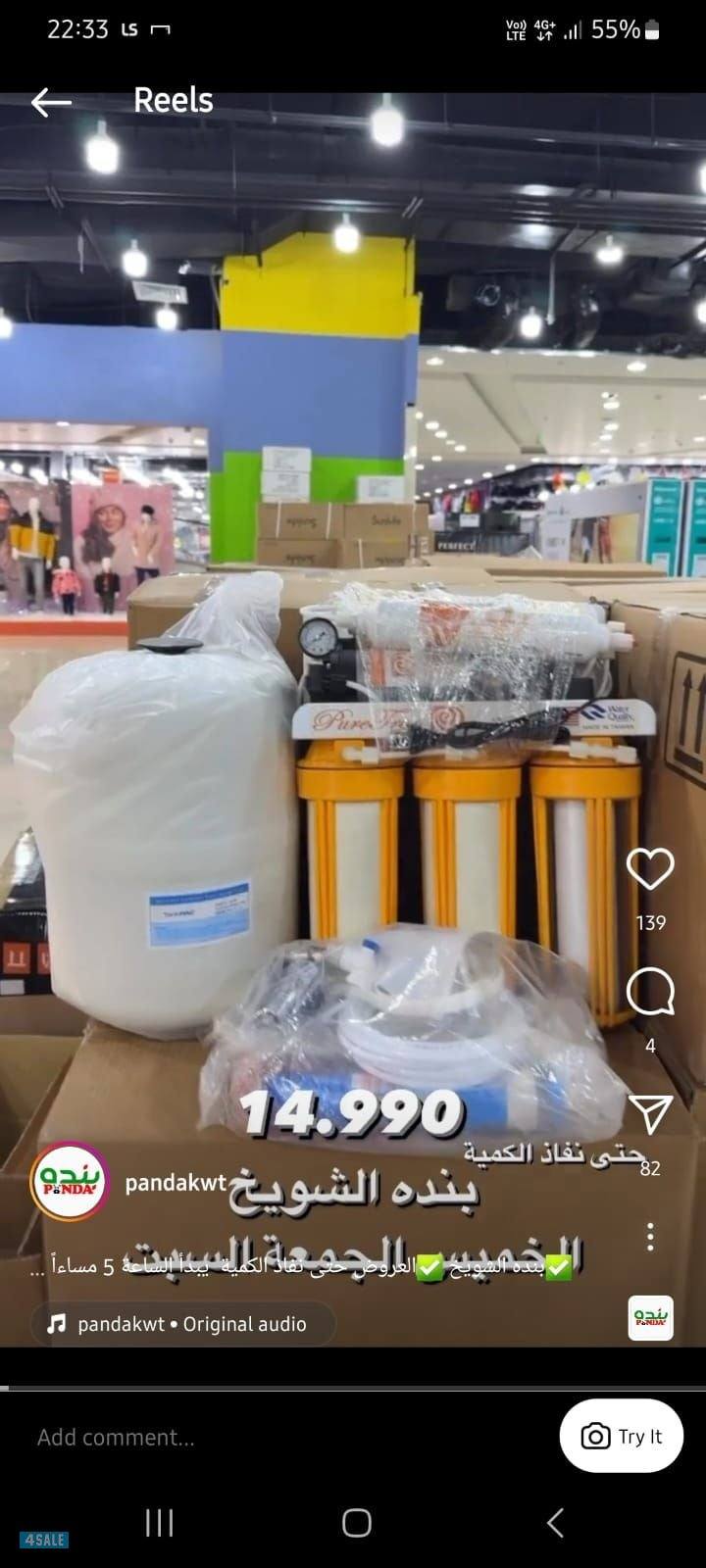Open pandakwt profile picture

(70, 1182)
